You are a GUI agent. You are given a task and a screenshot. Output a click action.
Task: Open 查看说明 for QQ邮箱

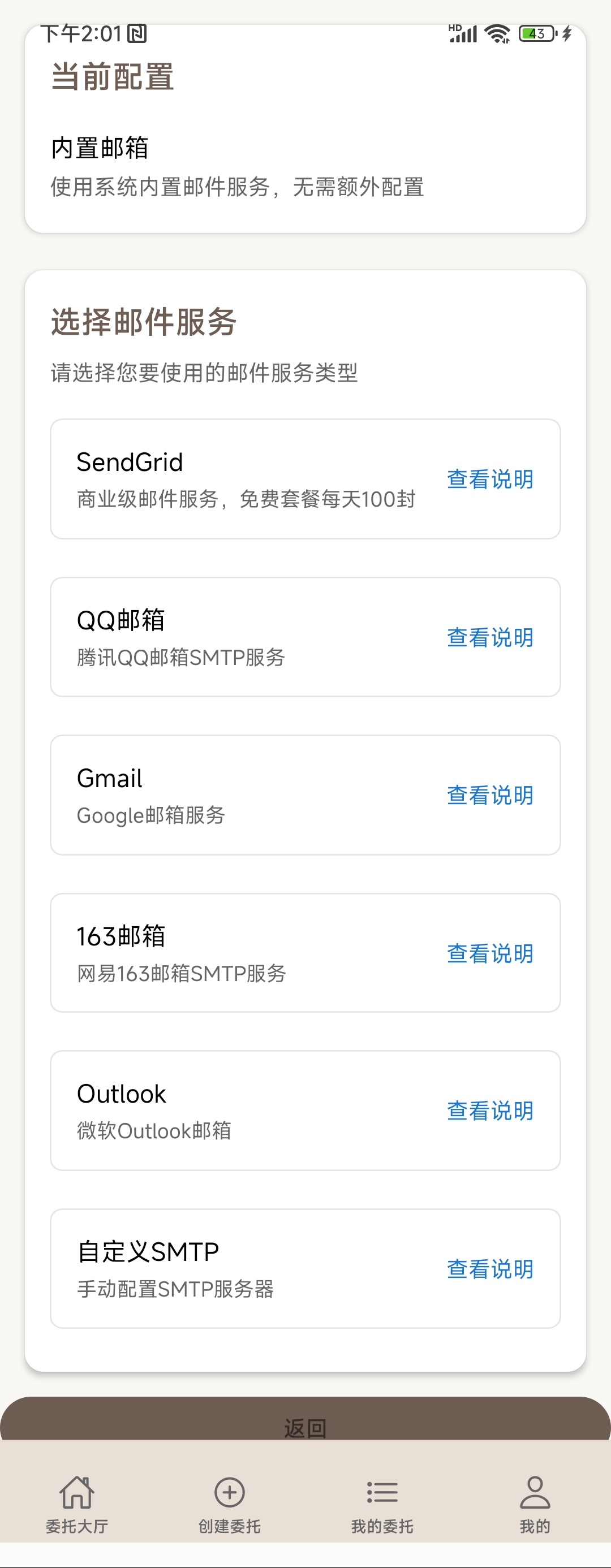[490, 638]
